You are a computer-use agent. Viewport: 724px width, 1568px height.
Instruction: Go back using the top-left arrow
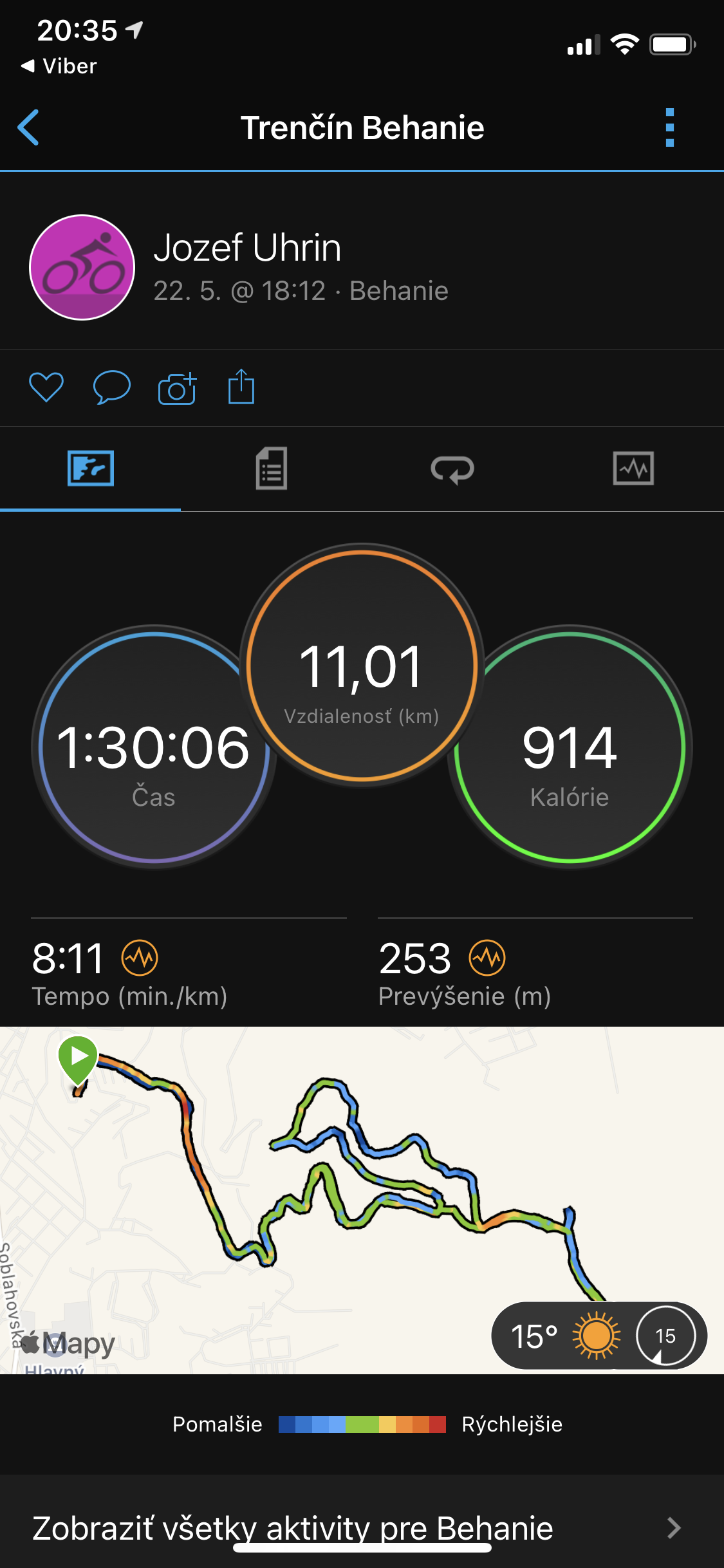coord(28,127)
